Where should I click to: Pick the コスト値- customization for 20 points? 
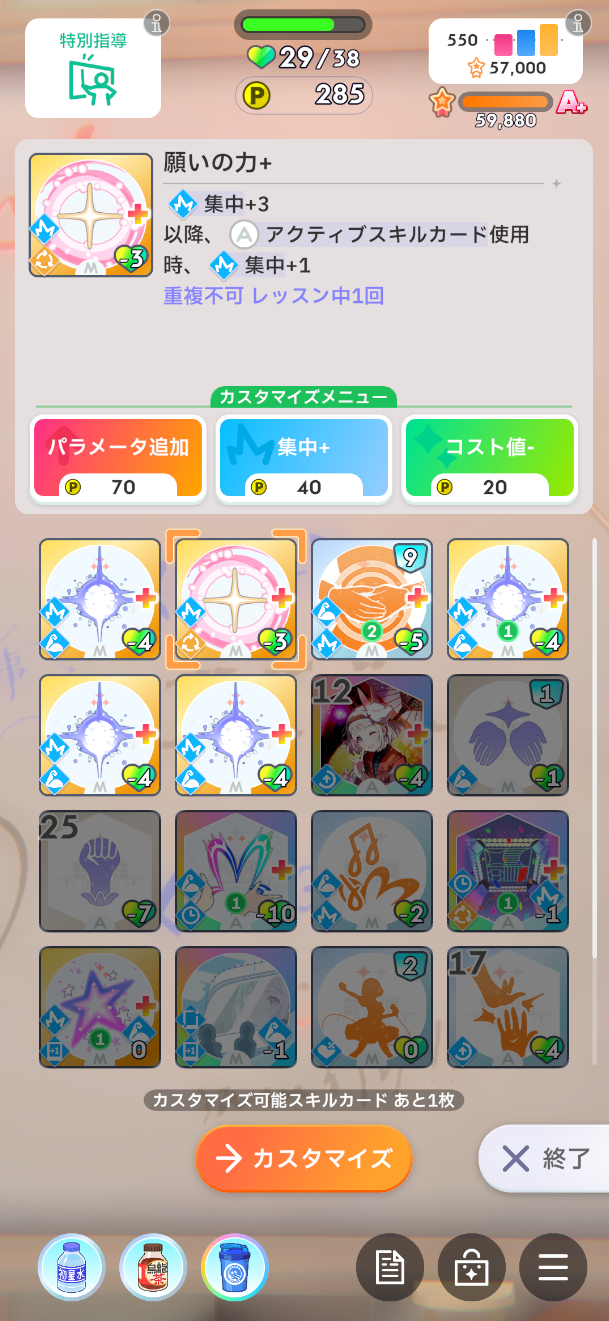pyautogui.click(x=489, y=460)
